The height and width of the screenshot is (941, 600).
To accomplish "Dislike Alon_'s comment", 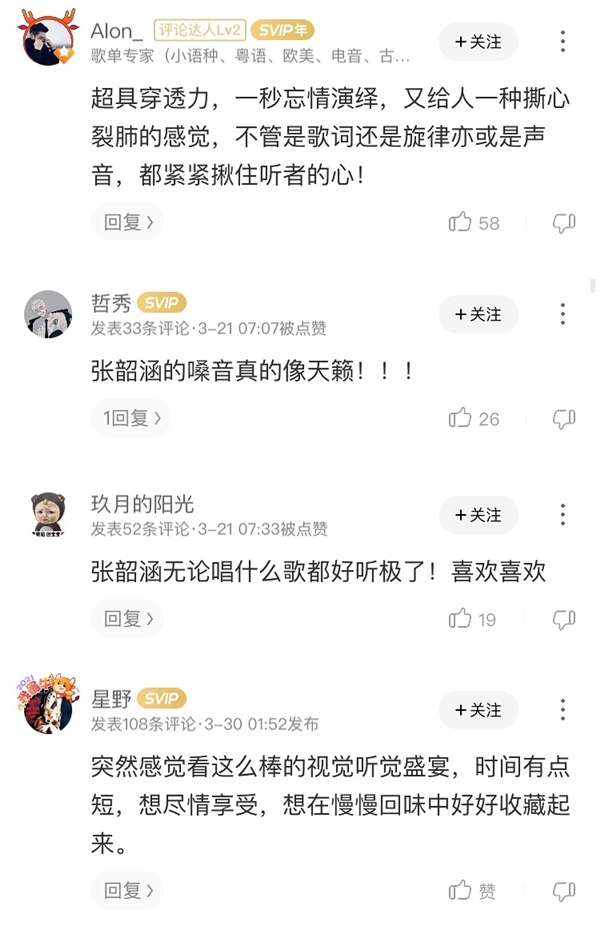I will [564, 222].
